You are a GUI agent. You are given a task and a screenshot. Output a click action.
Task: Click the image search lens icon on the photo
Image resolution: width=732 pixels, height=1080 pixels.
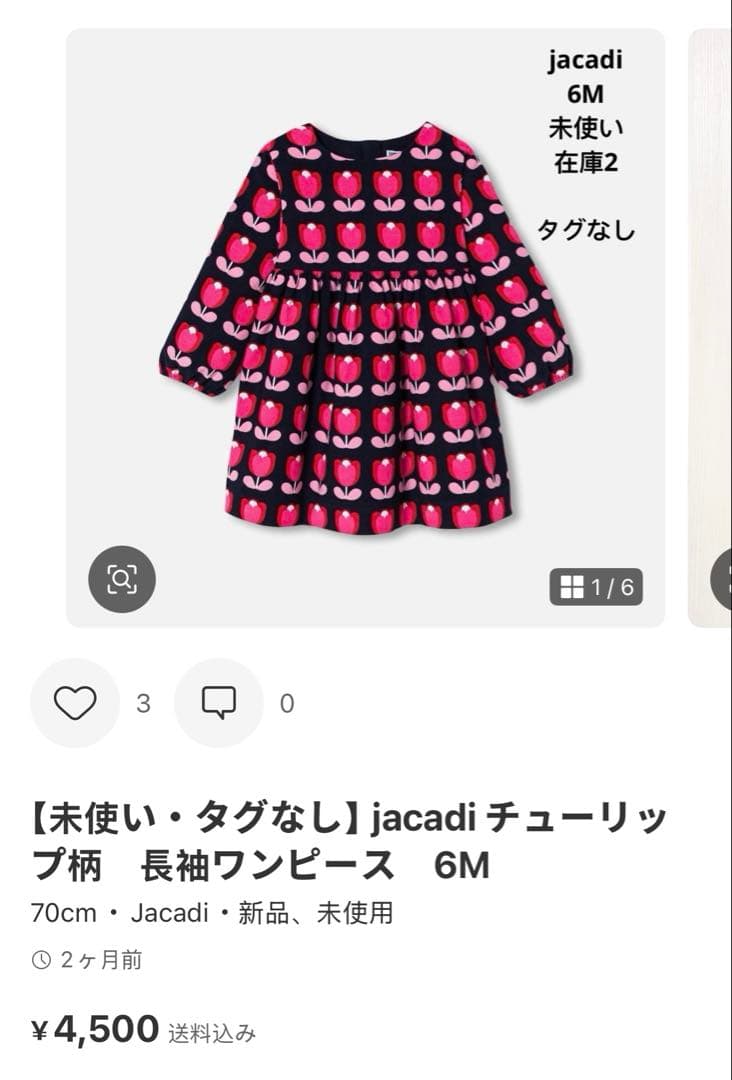point(122,578)
